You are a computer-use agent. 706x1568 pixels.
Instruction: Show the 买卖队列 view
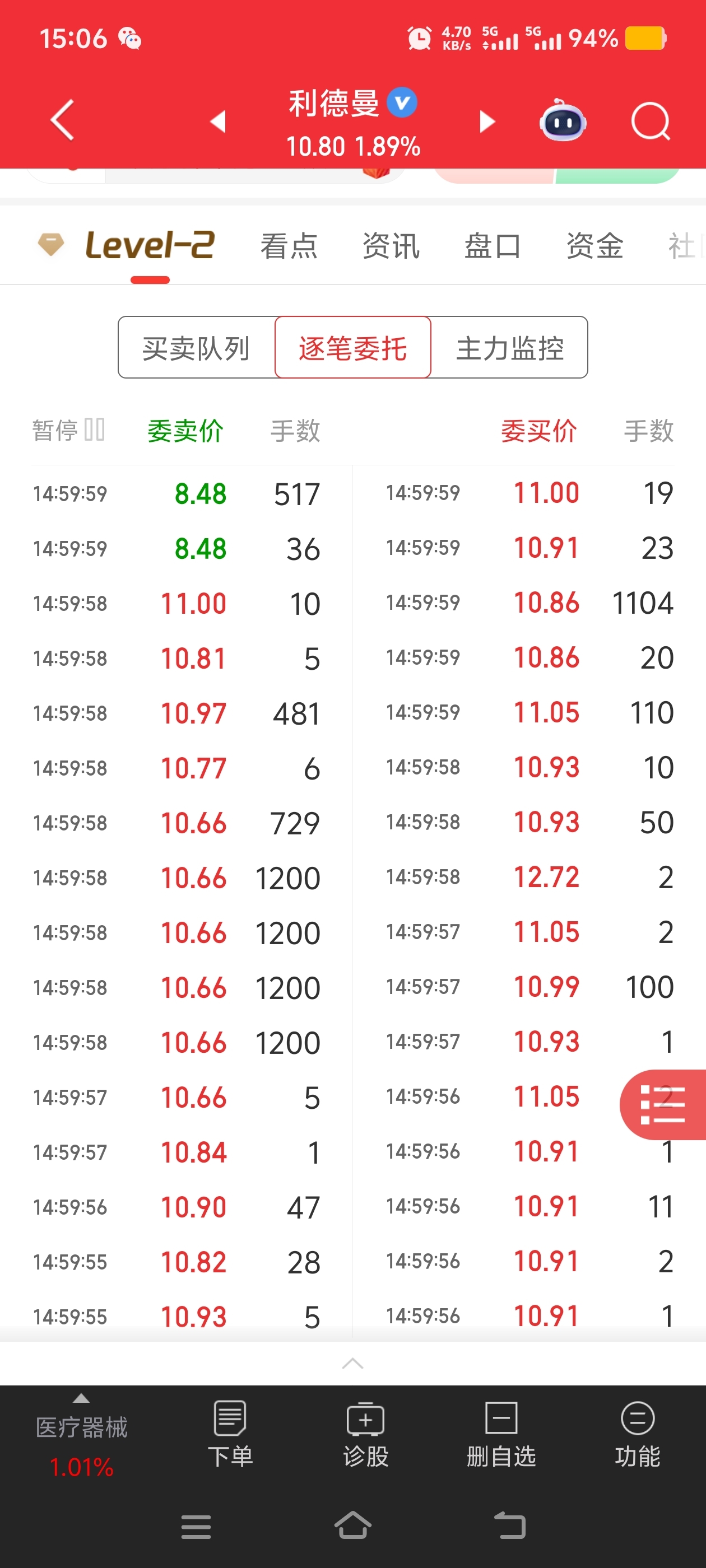[196, 348]
